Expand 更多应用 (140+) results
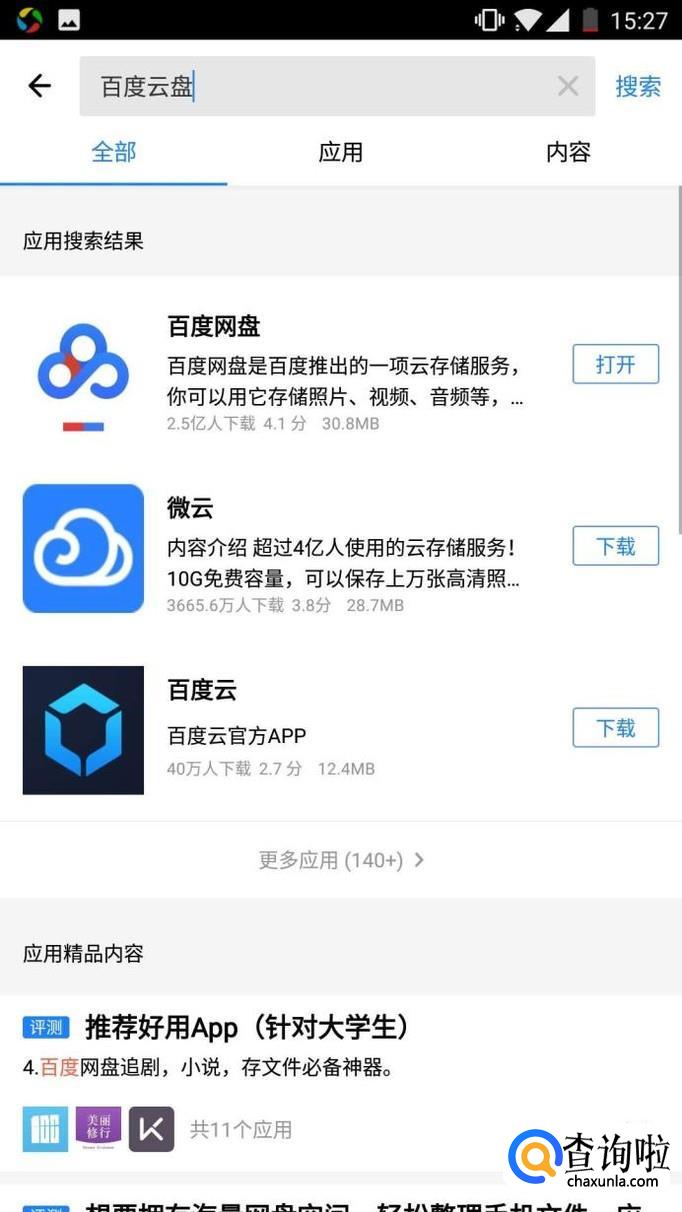Viewport: 682px width, 1212px height. tap(341, 860)
